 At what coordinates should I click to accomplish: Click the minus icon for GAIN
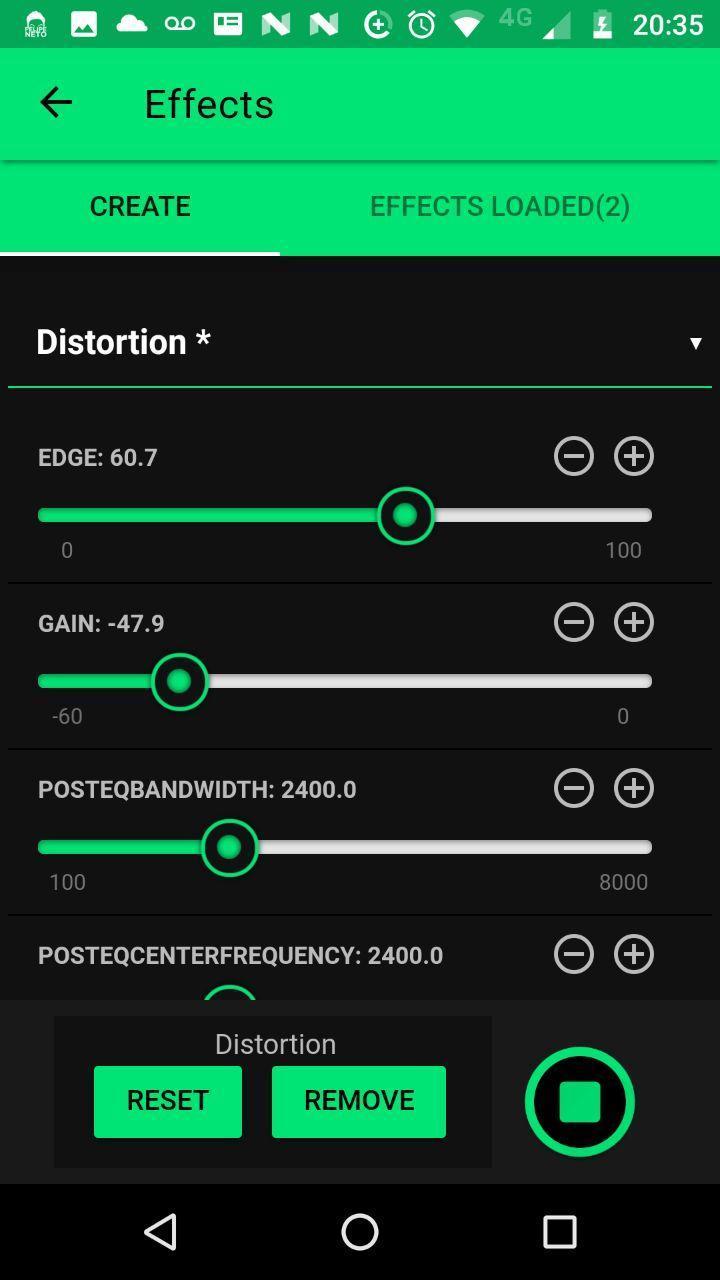(573, 622)
